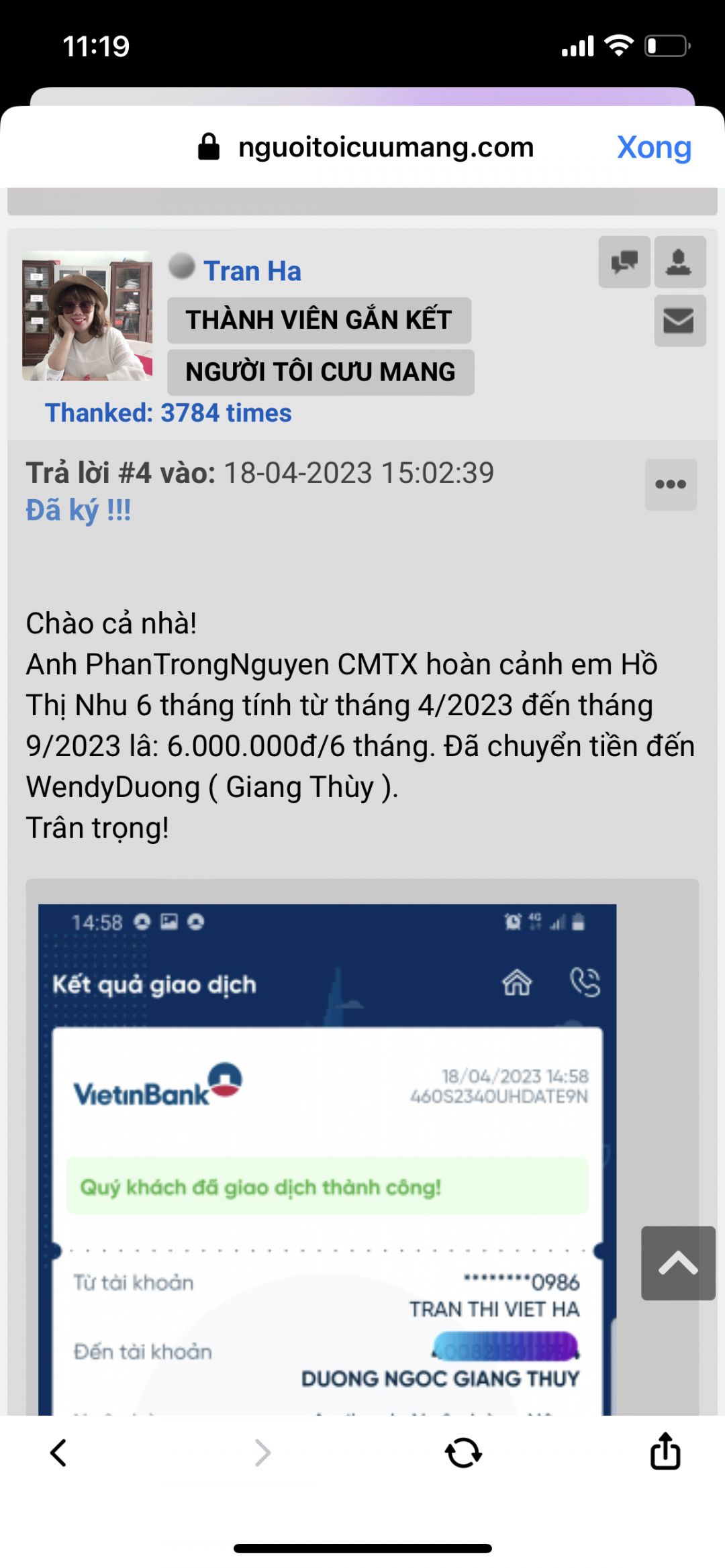Tap Xong to close the browser
Image resolution: width=725 pixels, height=1568 pixels.
[653, 148]
